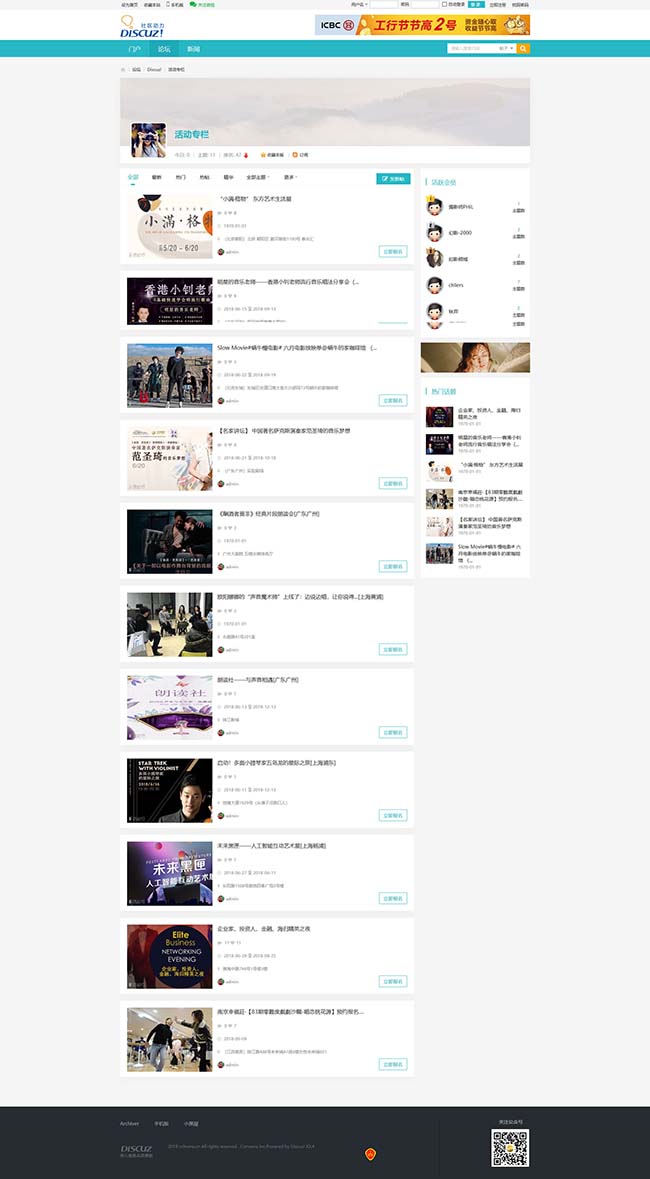Open the Archiver footer link
Image resolution: width=650 pixels, height=1179 pixels.
[129, 1123]
